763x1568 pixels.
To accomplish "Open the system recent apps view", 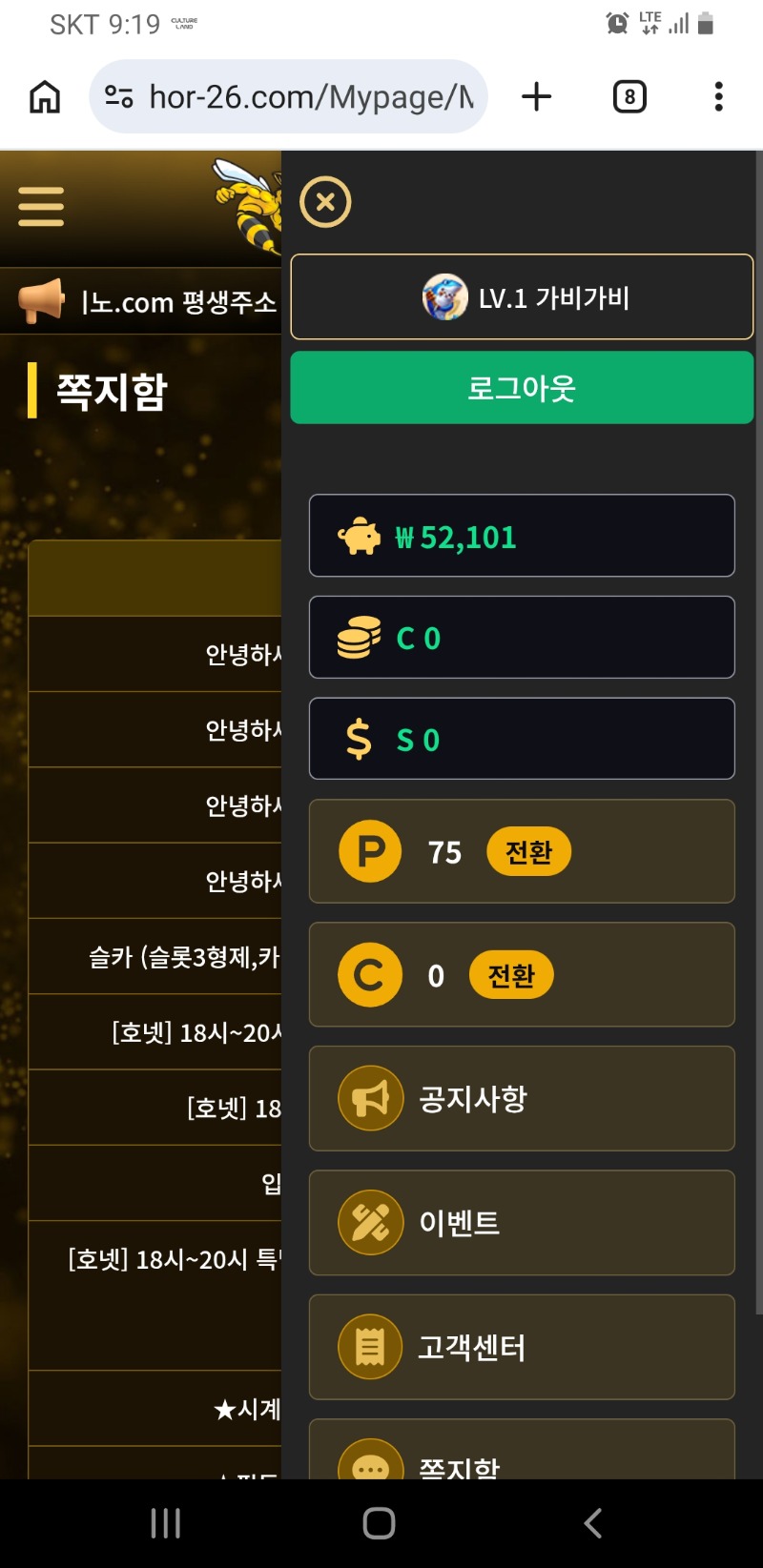I will coord(166,1523).
